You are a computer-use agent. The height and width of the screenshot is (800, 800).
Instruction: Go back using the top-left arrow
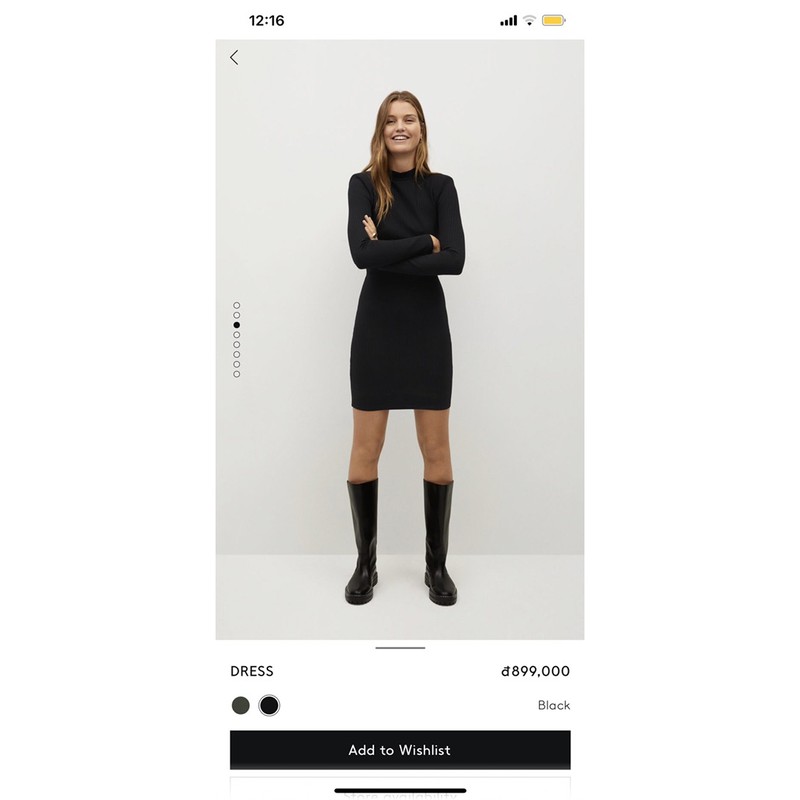pos(234,58)
